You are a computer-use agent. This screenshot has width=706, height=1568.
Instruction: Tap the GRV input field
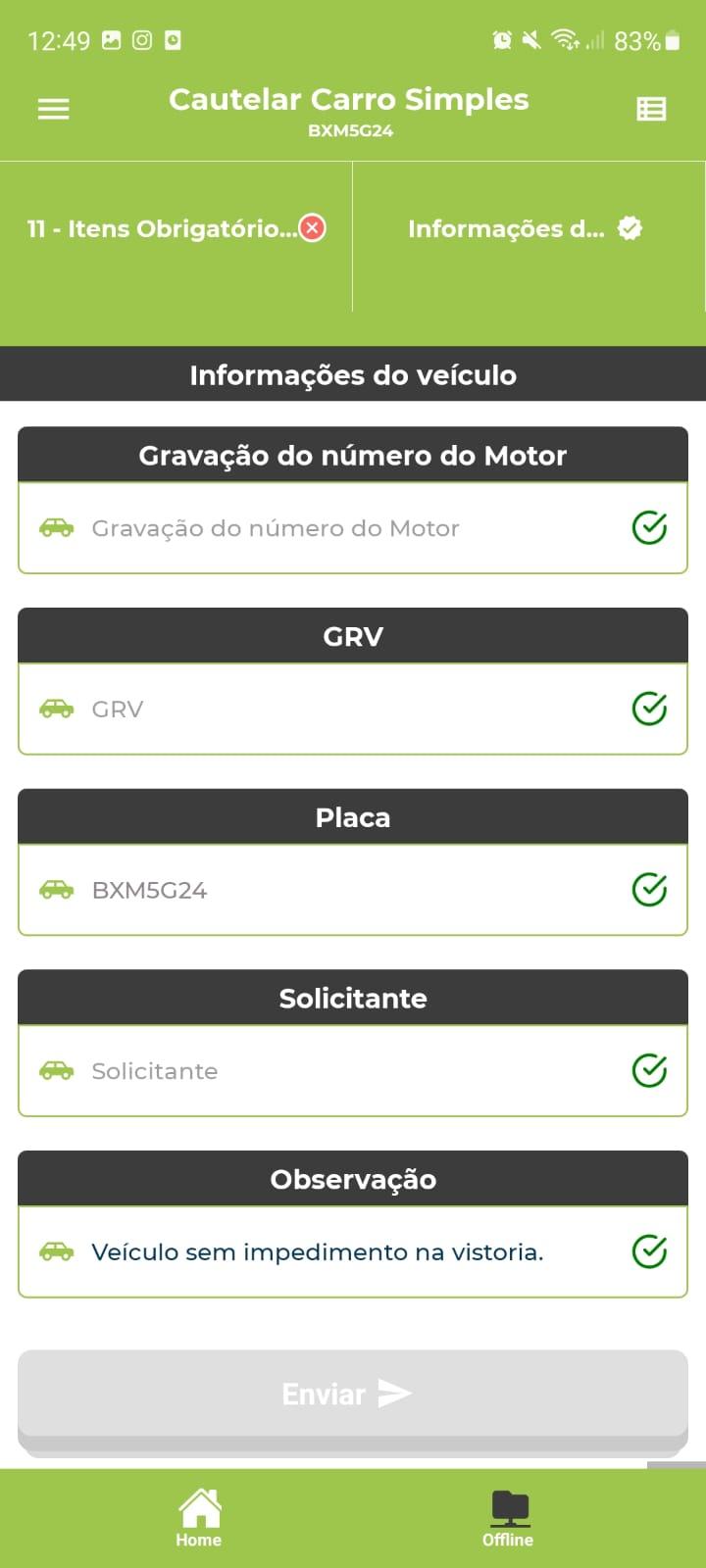[353, 709]
